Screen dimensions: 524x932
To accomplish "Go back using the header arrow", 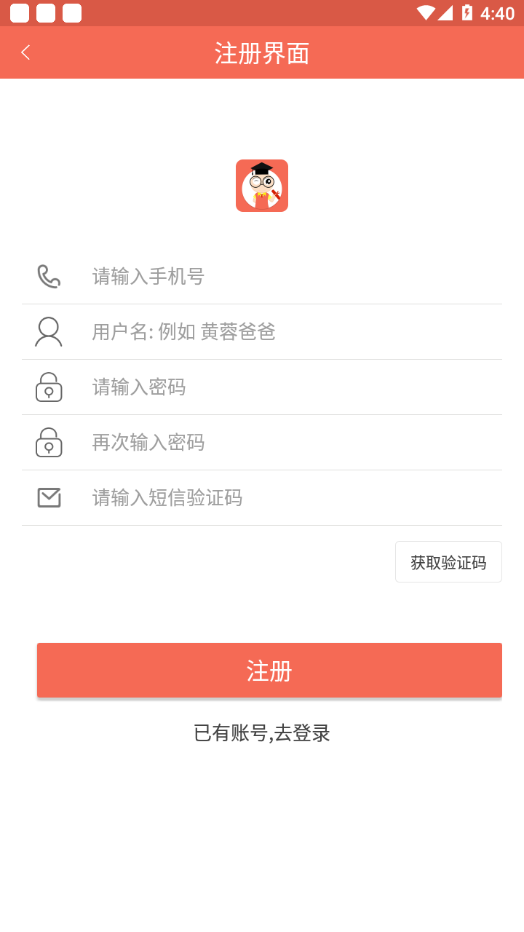I will point(26,52).
